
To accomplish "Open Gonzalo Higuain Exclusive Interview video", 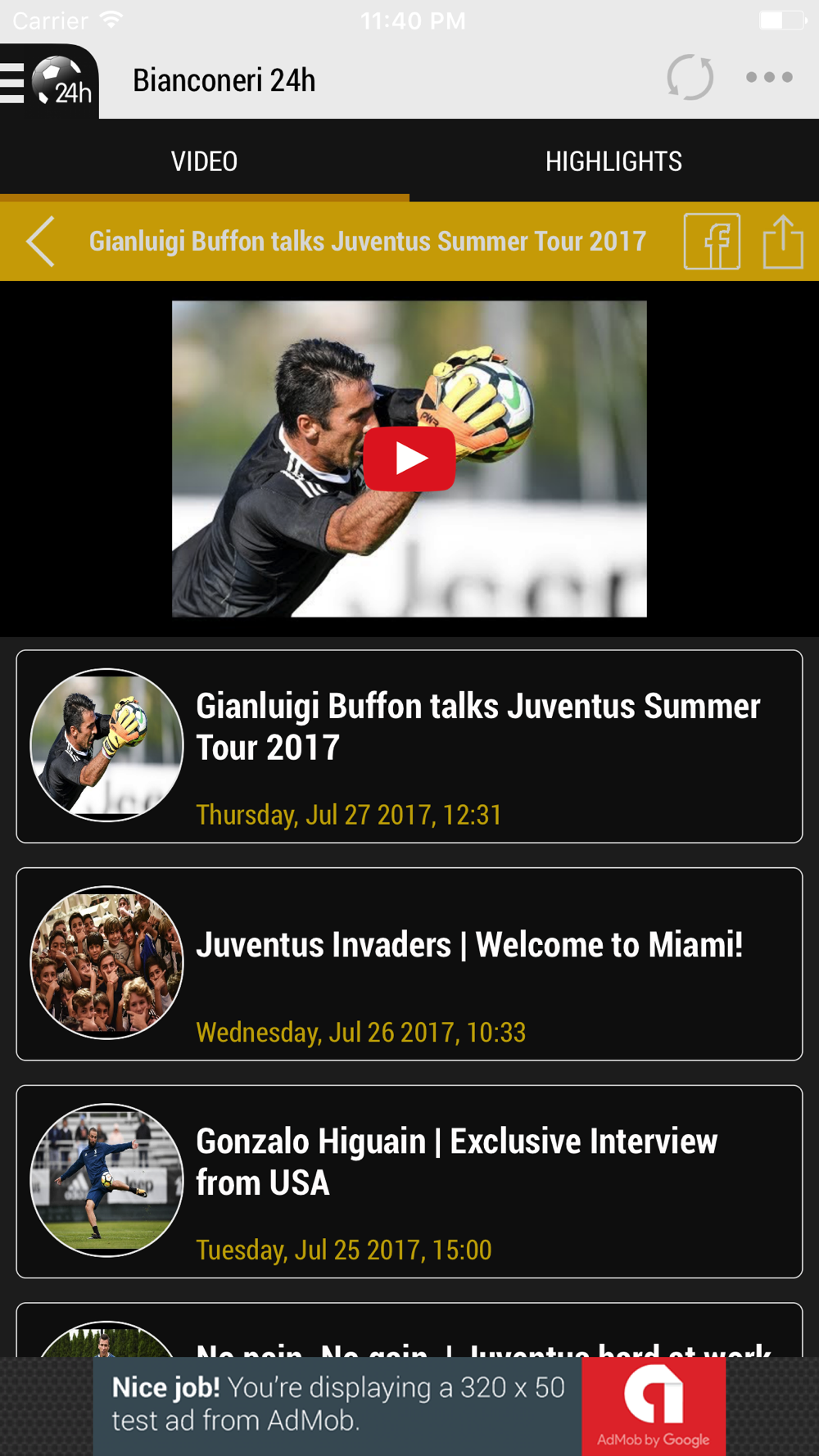I will click(409, 1182).
